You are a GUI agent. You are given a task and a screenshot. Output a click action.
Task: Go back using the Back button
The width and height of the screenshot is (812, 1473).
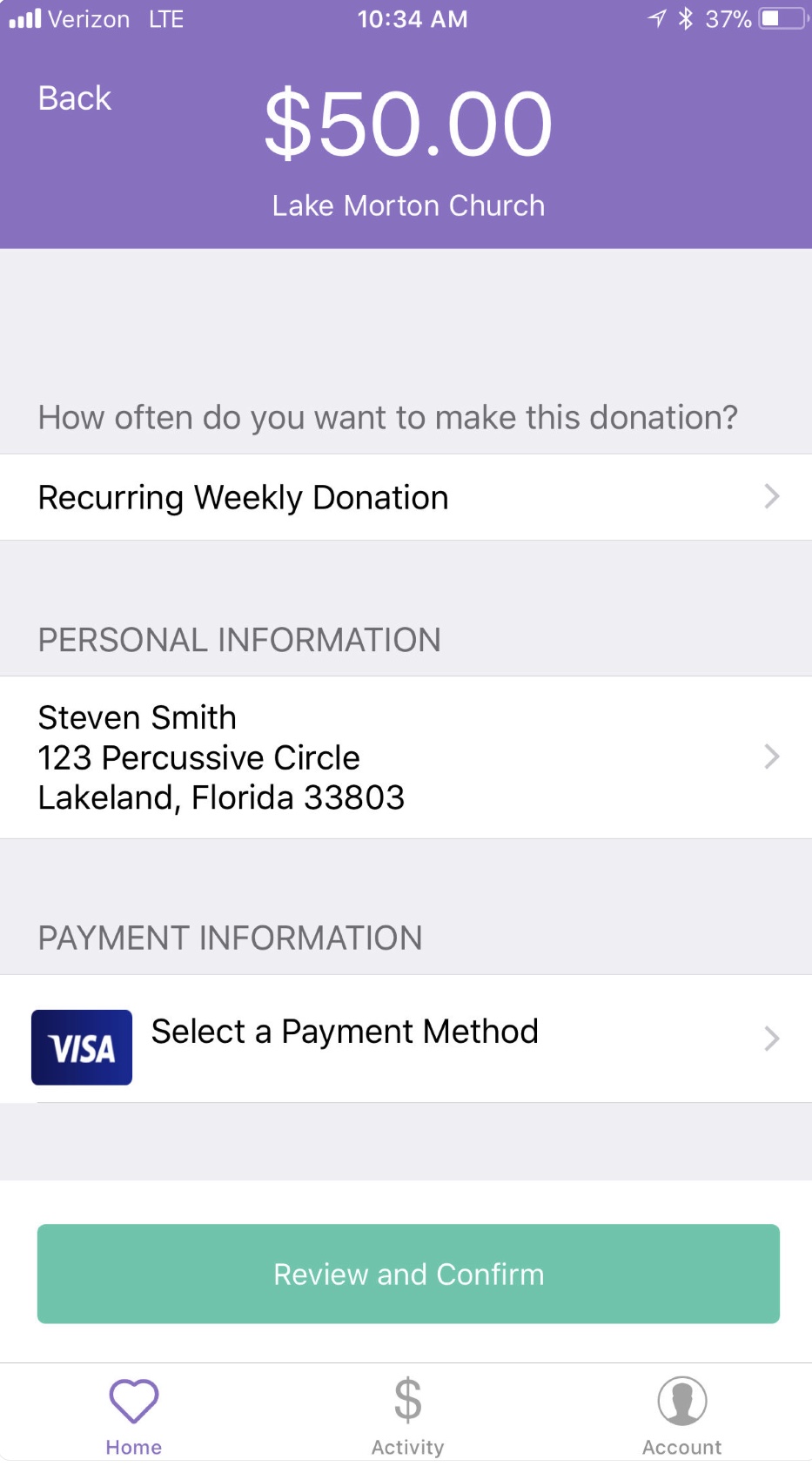(x=75, y=98)
